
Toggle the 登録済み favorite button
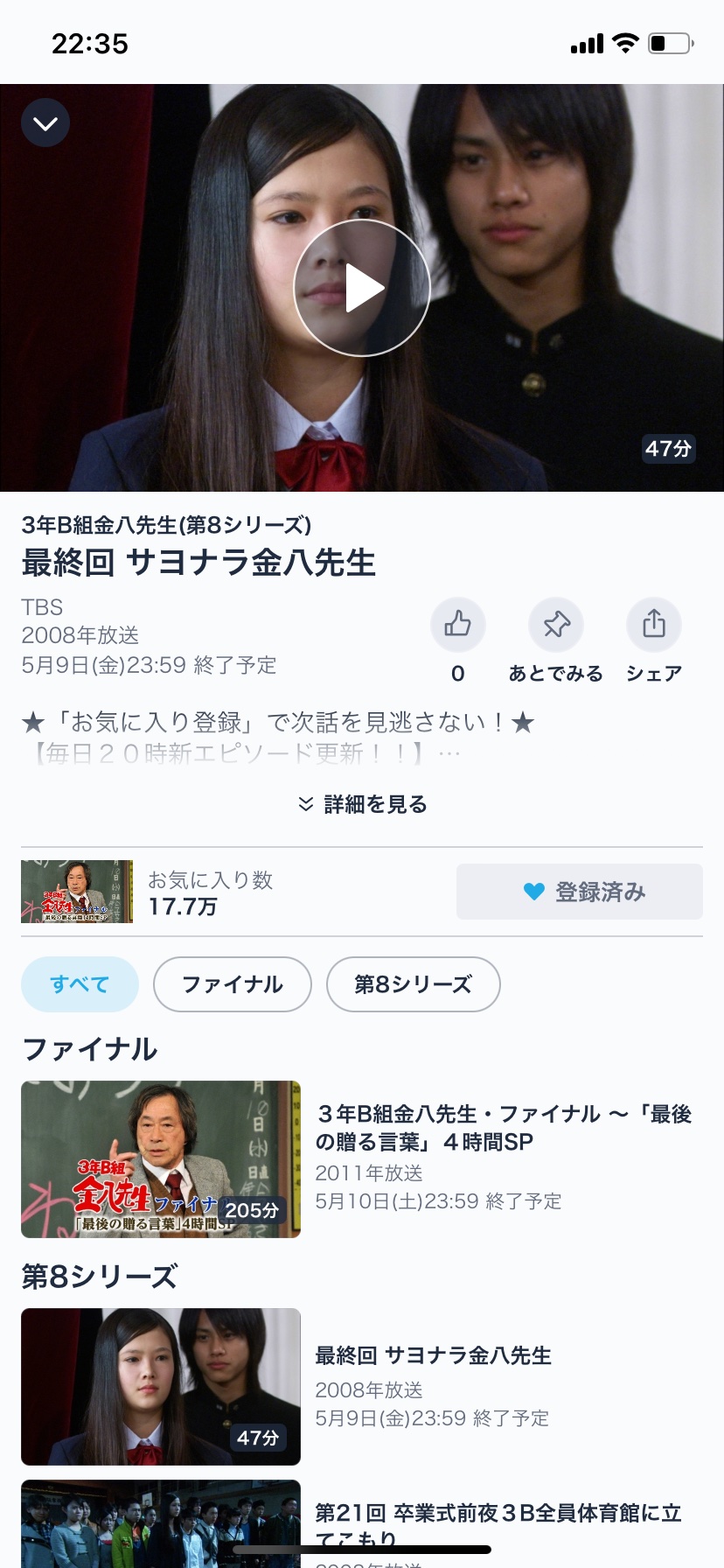pyautogui.click(x=579, y=892)
